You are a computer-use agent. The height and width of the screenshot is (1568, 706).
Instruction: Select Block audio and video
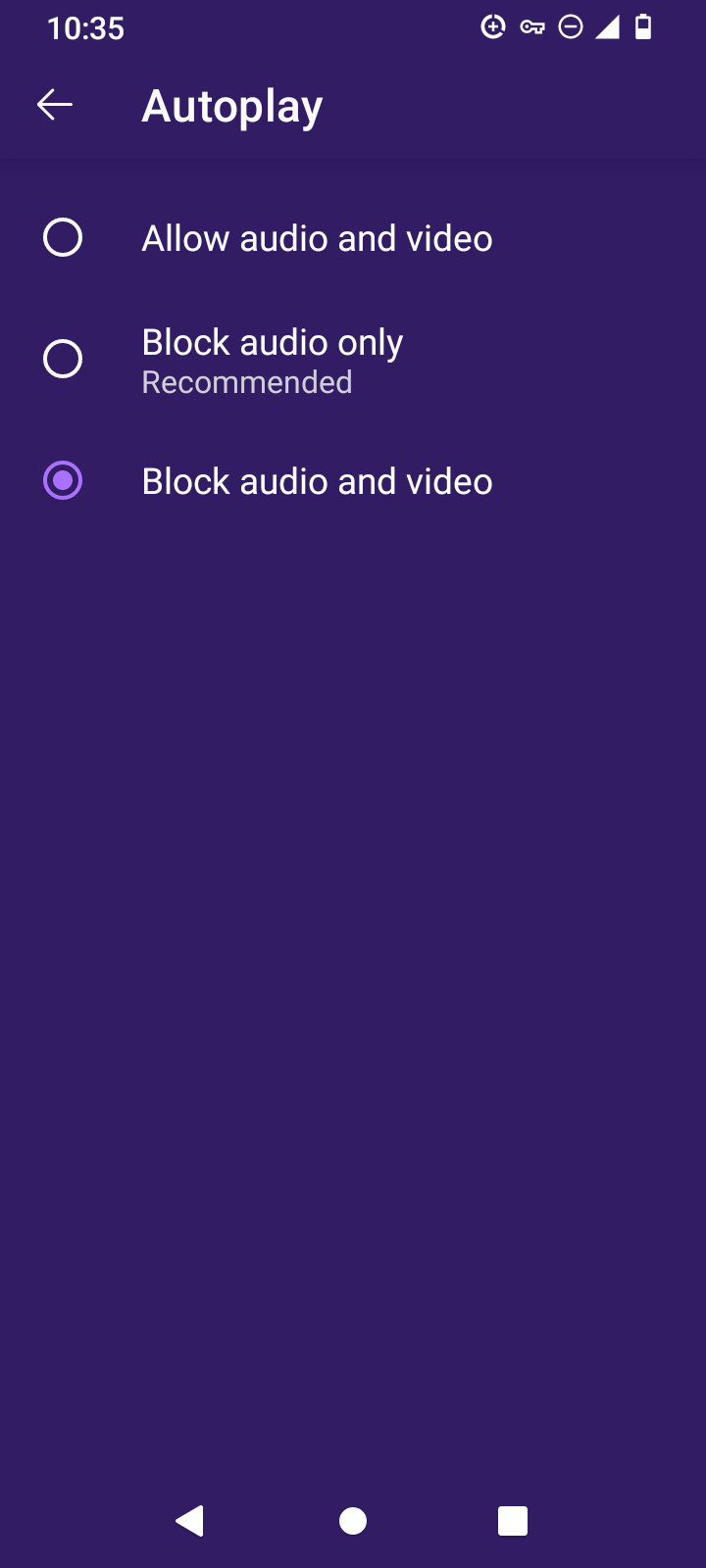coord(63,481)
